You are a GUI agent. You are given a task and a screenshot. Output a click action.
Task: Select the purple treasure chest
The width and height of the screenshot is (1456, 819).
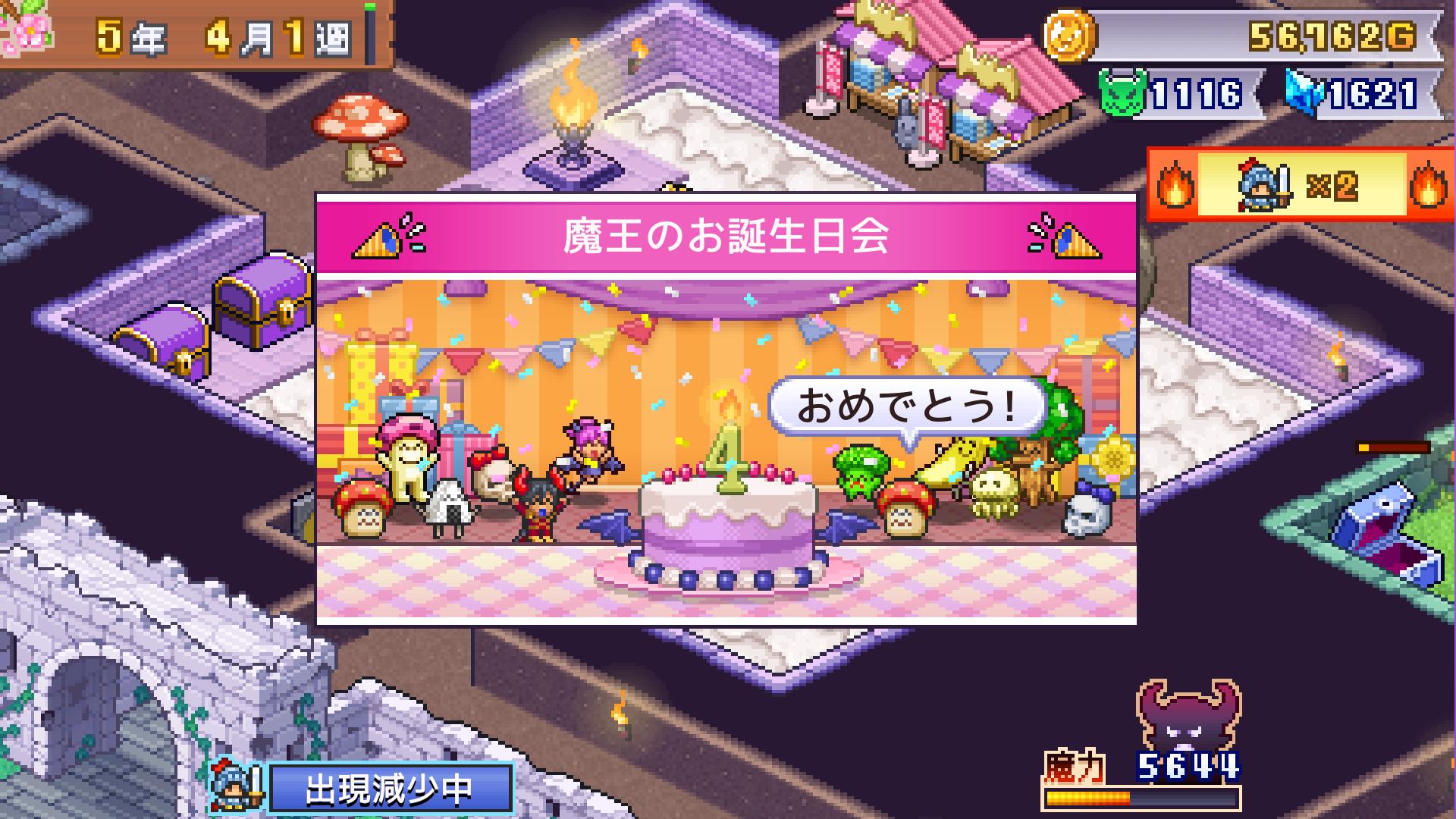pos(262,301)
